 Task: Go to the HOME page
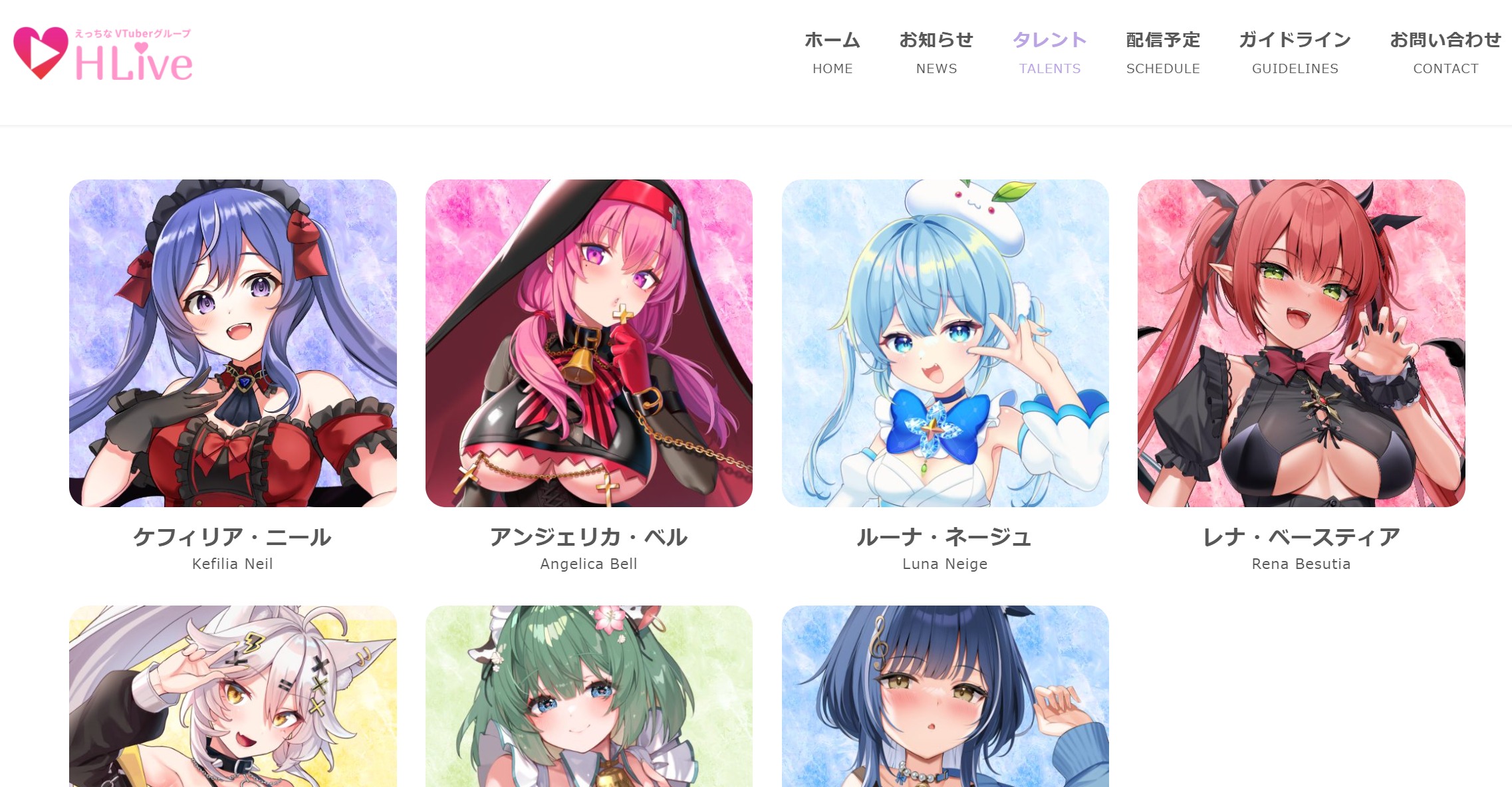click(x=832, y=53)
